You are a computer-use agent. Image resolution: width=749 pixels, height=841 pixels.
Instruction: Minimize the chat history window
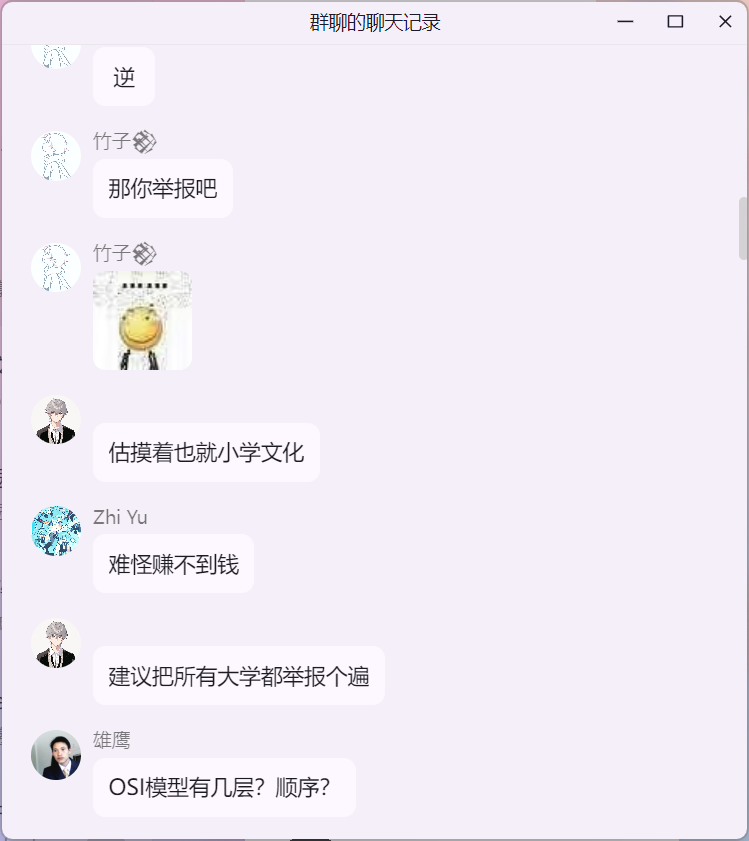[x=626, y=22]
